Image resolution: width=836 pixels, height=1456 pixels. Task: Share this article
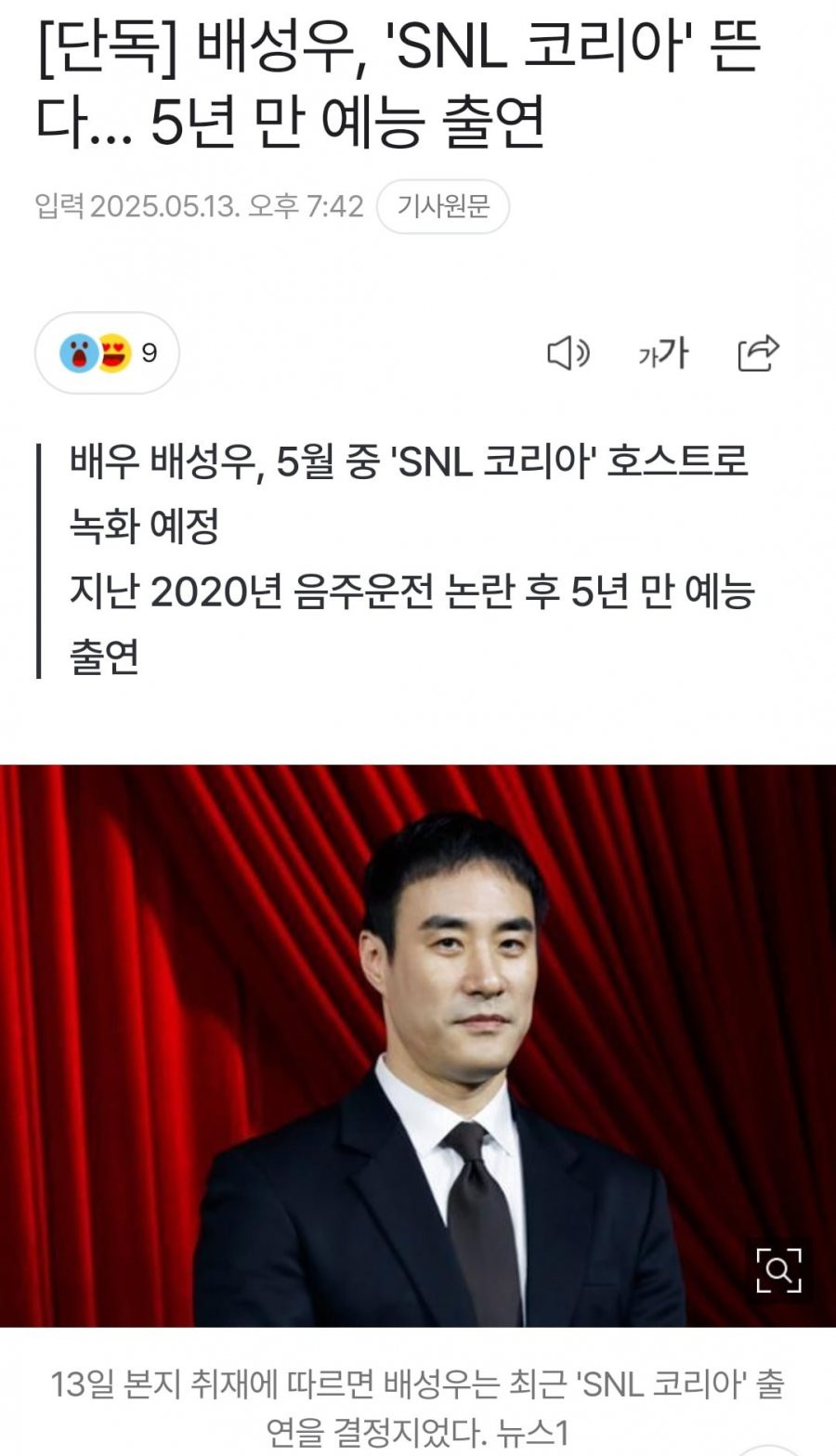click(x=758, y=353)
